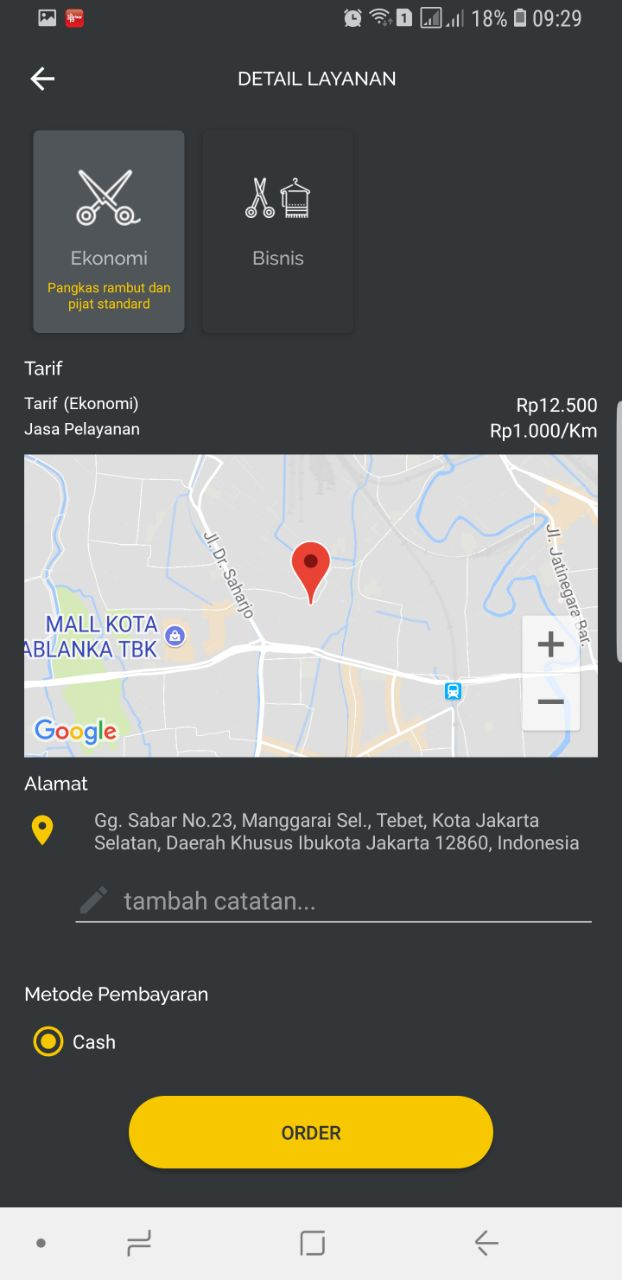Zoom in on the map
The height and width of the screenshot is (1280, 622).
click(x=550, y=645)
